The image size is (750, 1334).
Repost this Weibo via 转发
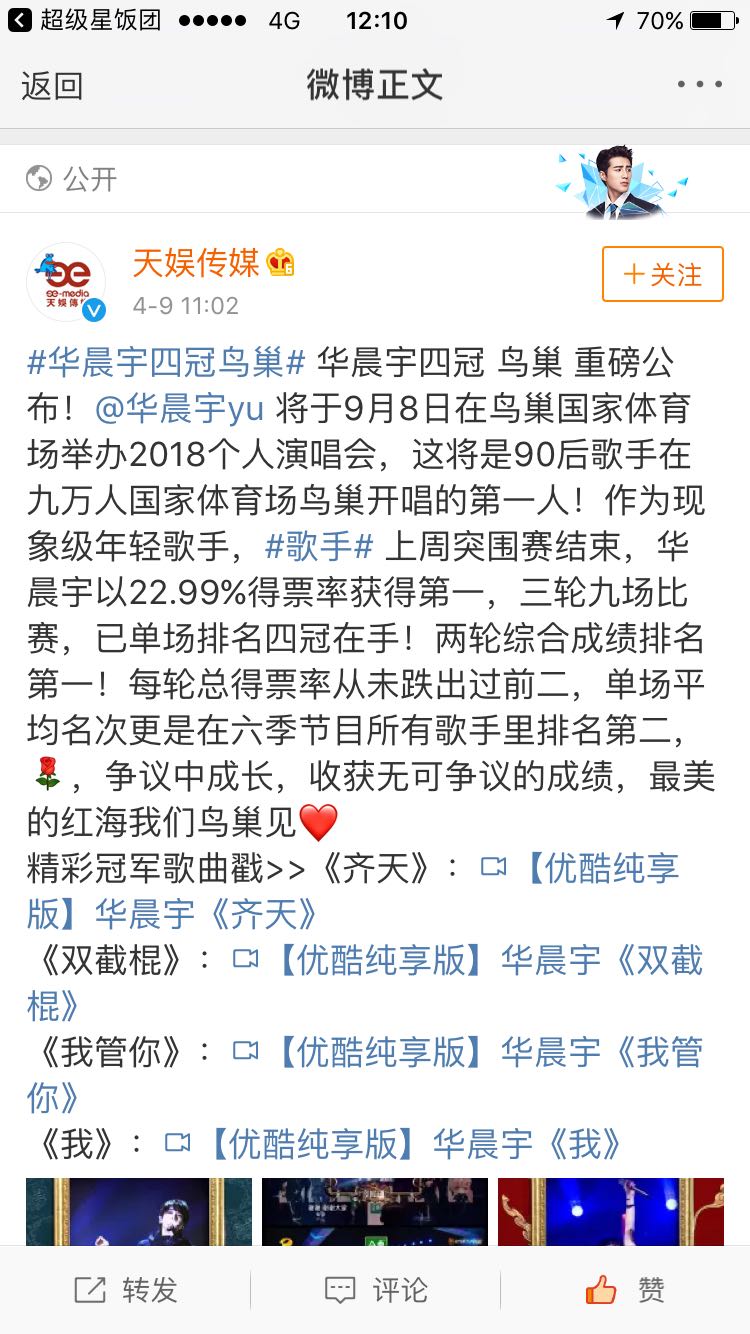pos(125,1290)
